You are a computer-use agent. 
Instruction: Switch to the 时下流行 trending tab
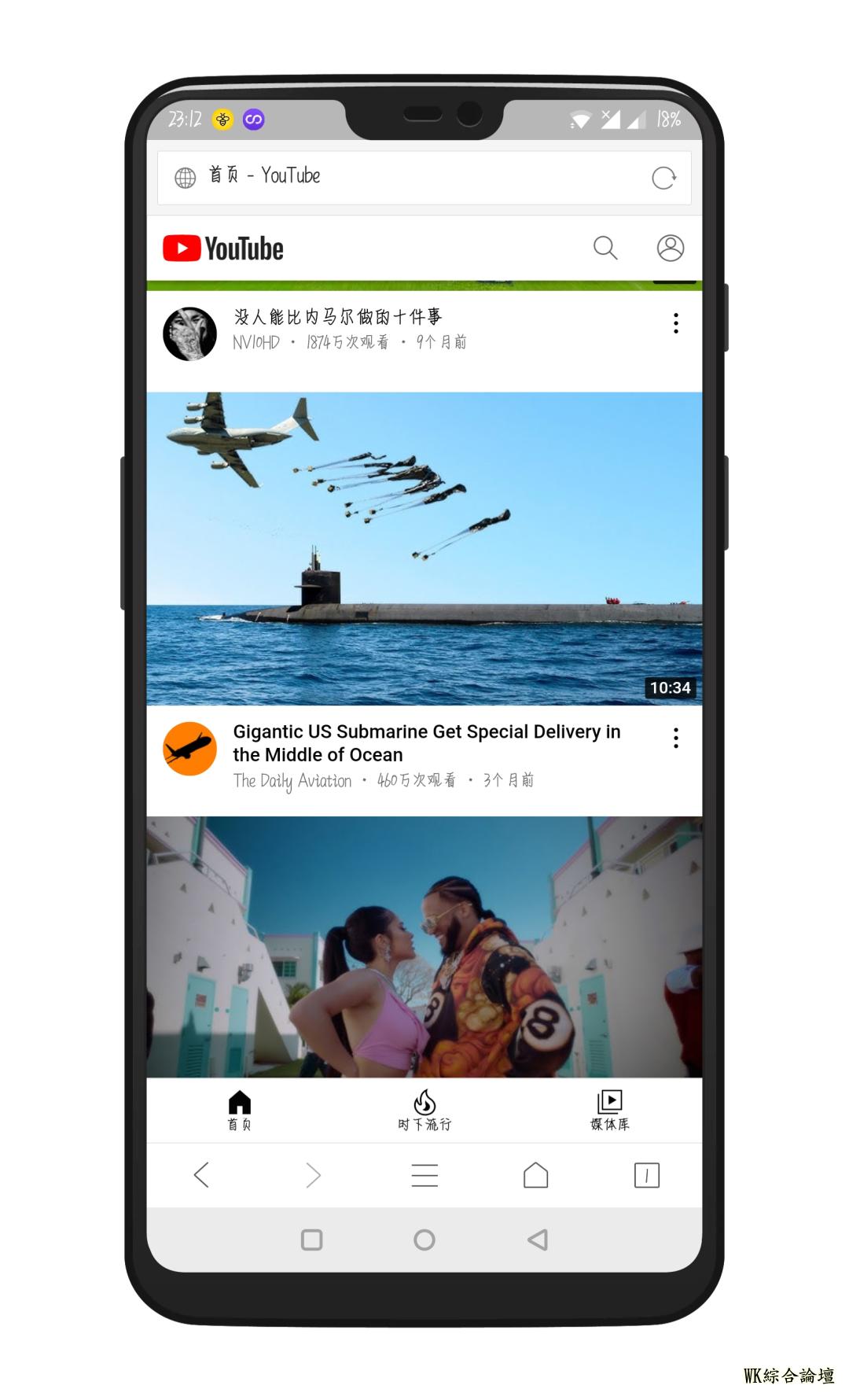click(424, 1110)
